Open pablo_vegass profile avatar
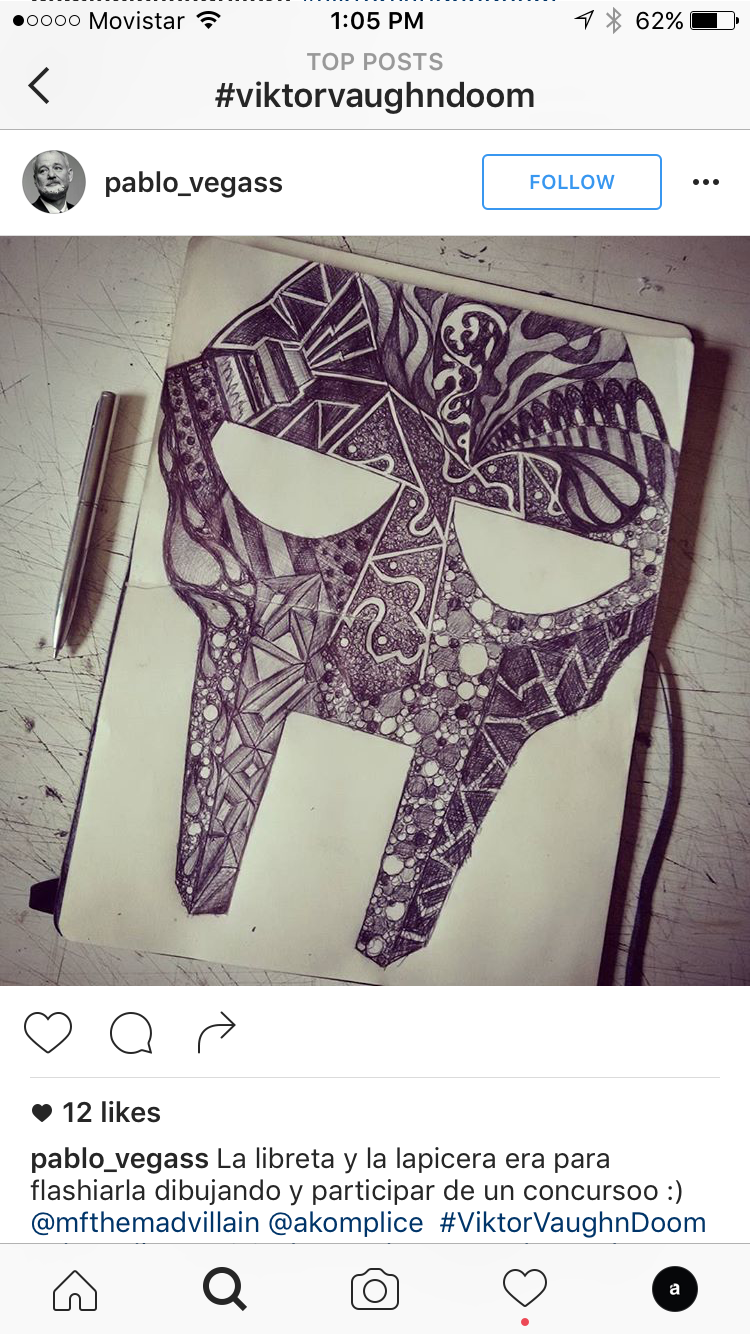This screenshot has height=1334, width=750. 54,182
